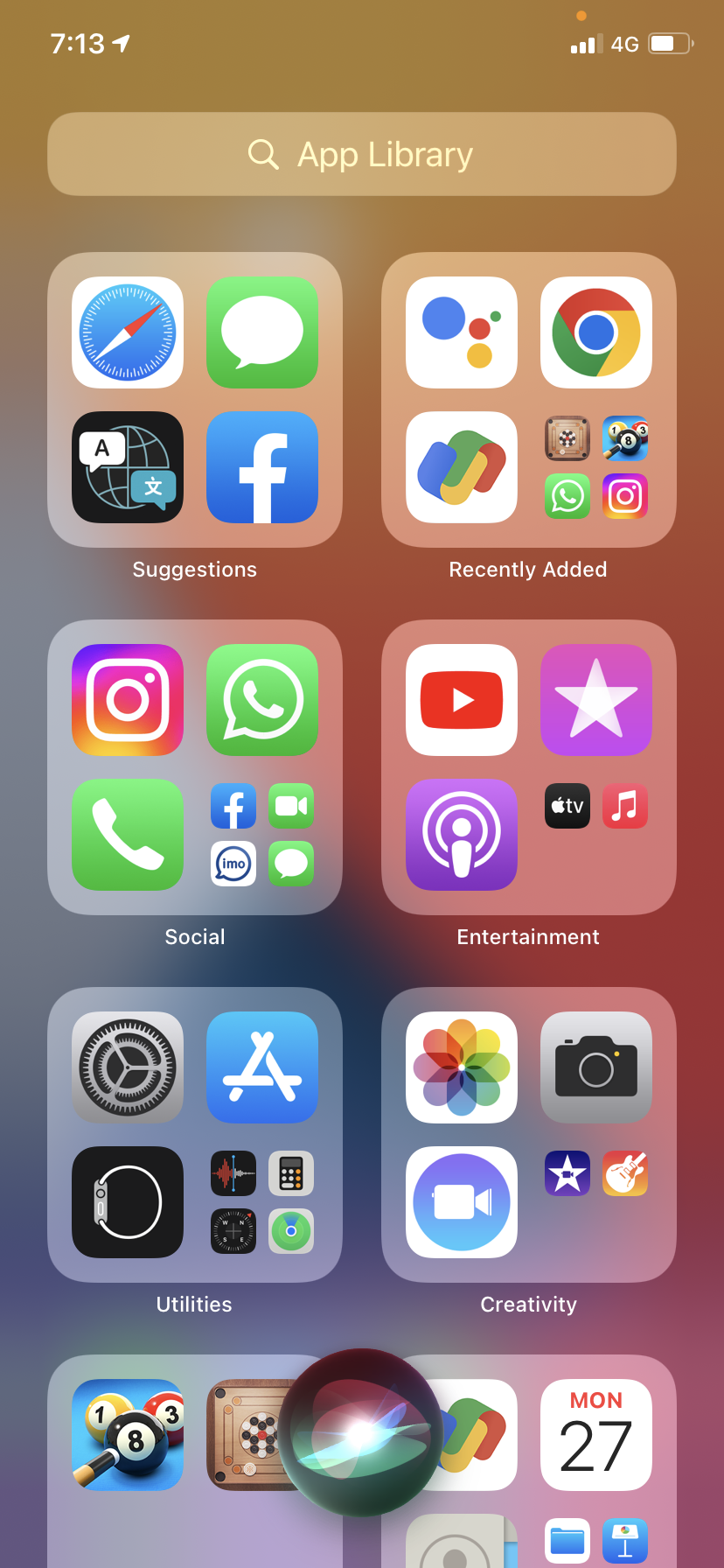Tap the App Library search field

[361, 154]
